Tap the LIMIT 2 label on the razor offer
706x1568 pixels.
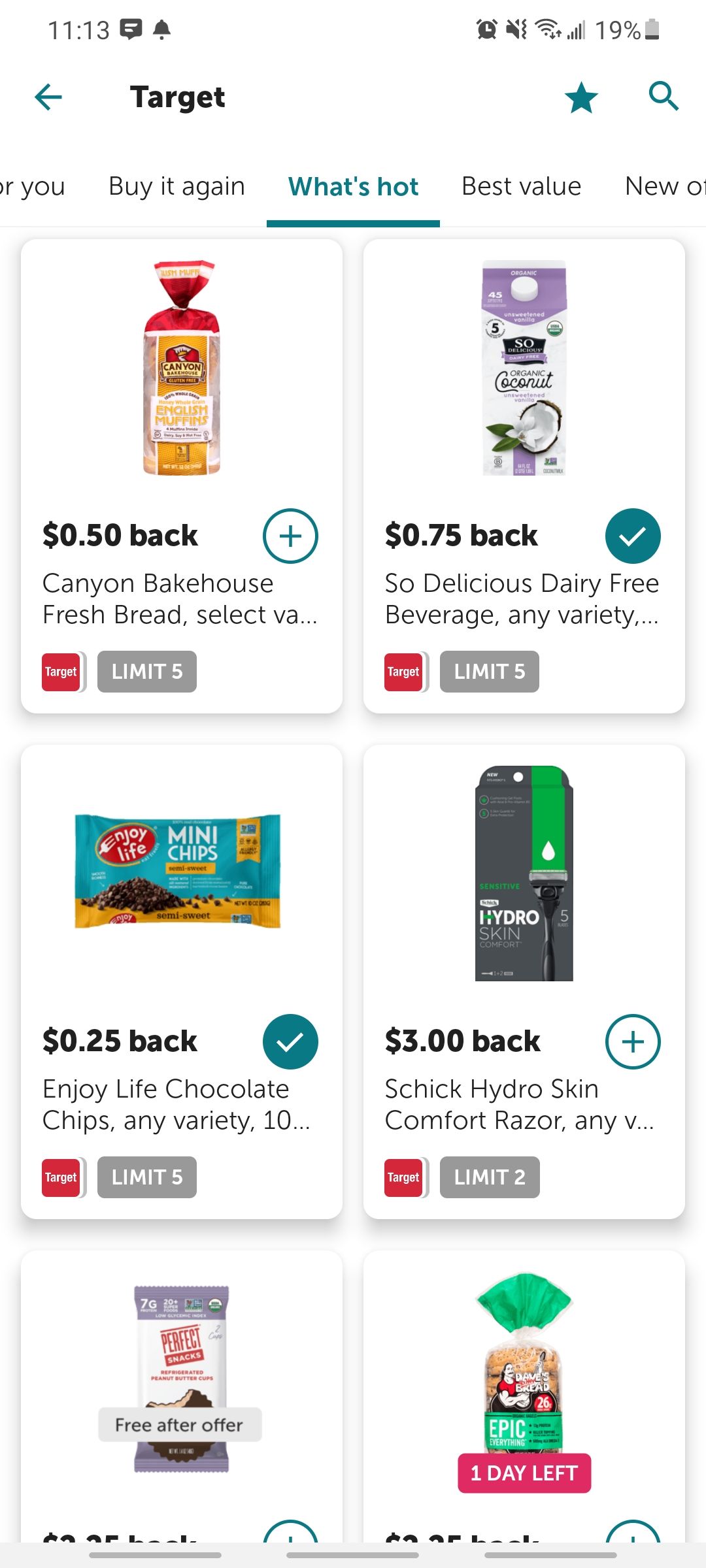(490, 1177)
